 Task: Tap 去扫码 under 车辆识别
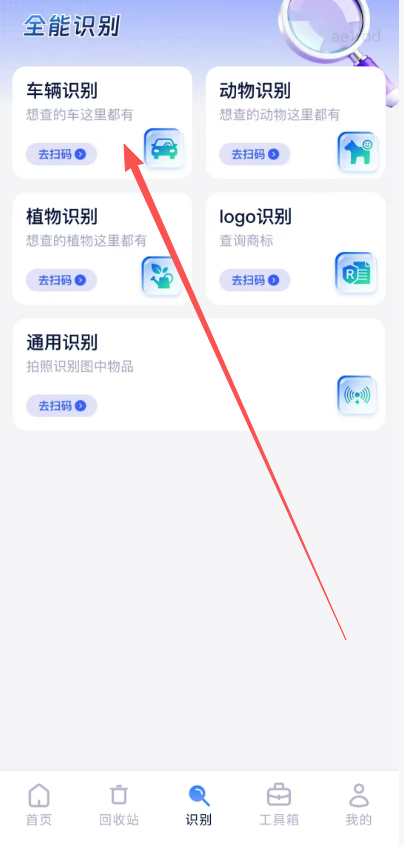(x=61, y=154)
